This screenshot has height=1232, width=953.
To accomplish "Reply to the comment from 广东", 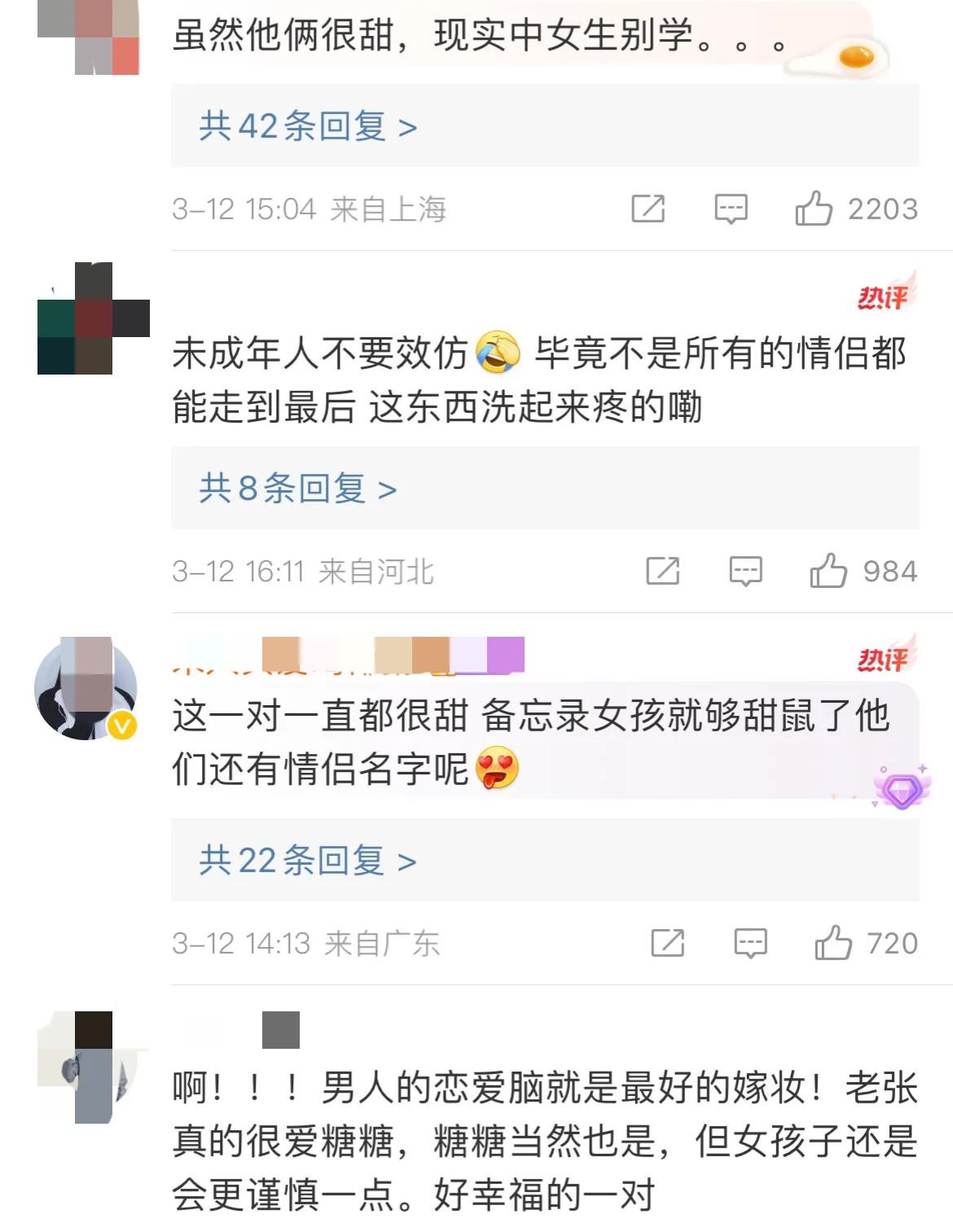I will point(750,943).
